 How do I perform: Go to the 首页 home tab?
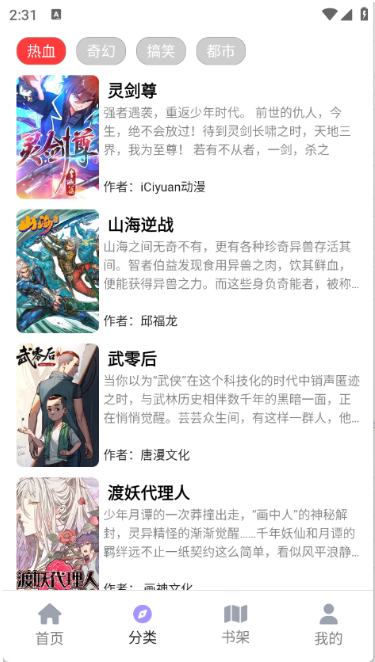click(49, 625)
